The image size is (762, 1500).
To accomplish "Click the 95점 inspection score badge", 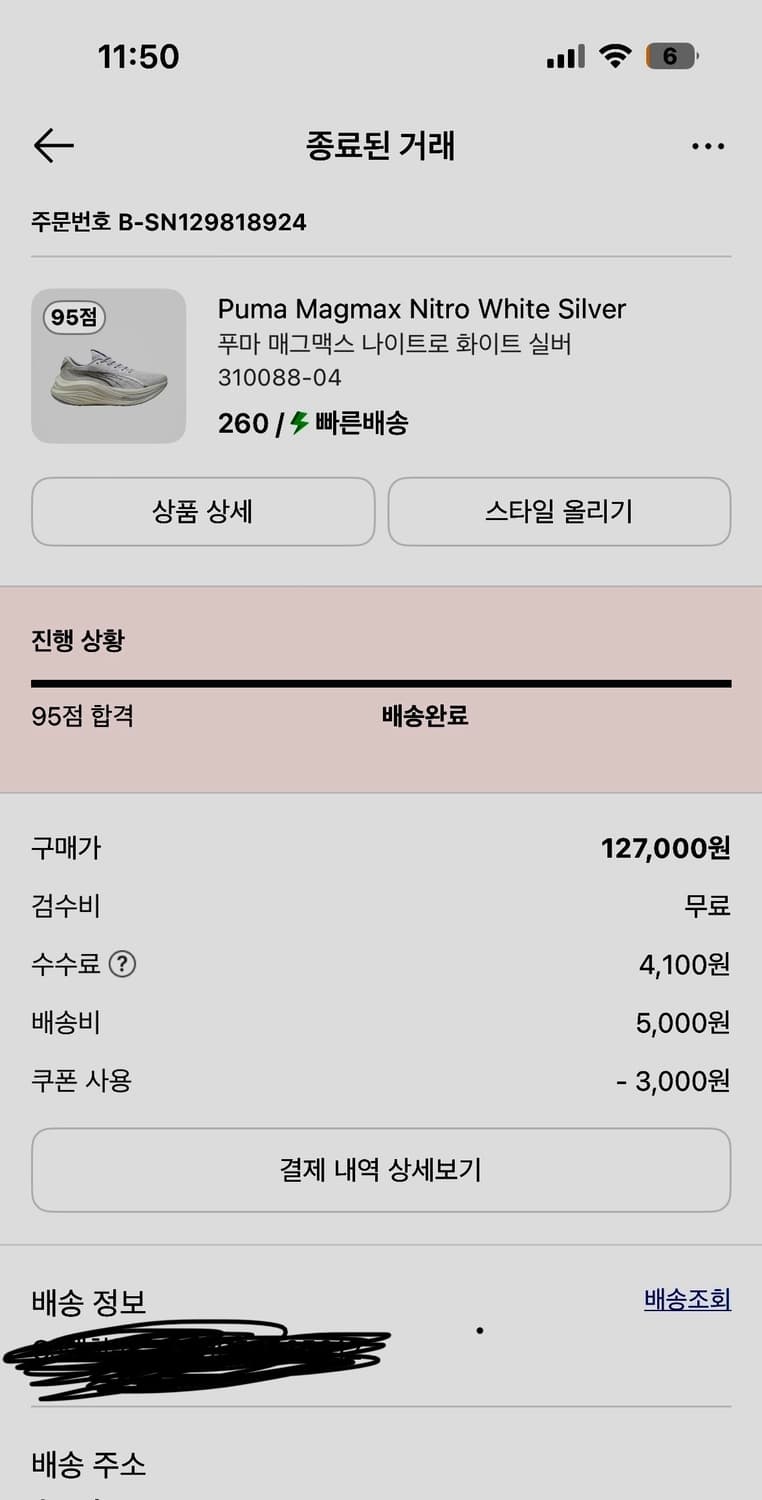I will [76, 316].
